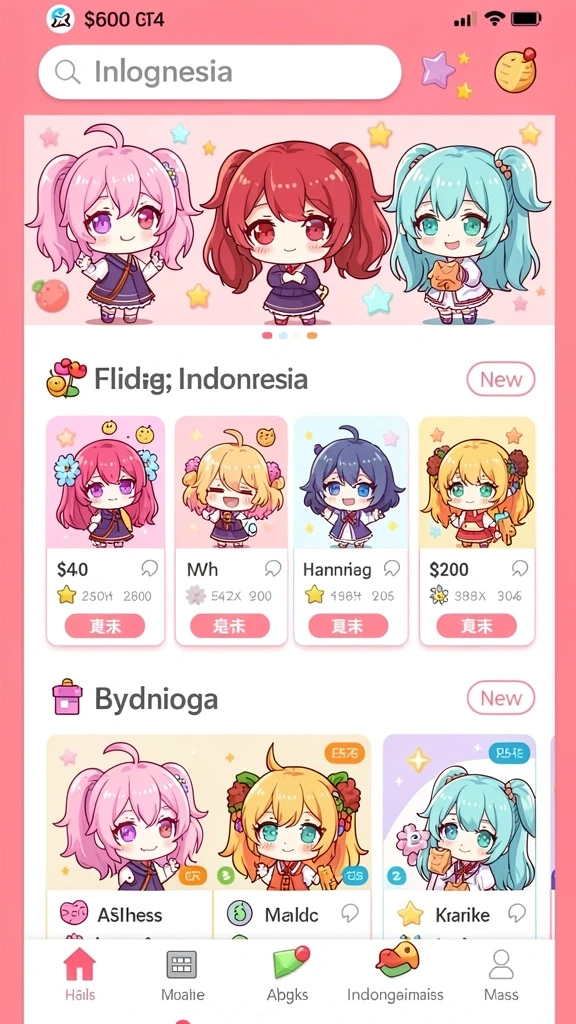Viewport: 576px width, 1024px height.
Task: Switch to the Abgks tab
Action: tap(288, 976)
